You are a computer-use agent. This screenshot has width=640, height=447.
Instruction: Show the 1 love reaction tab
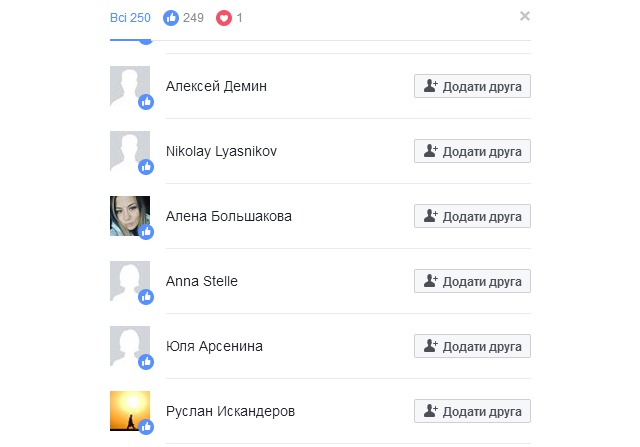(229, 18)
